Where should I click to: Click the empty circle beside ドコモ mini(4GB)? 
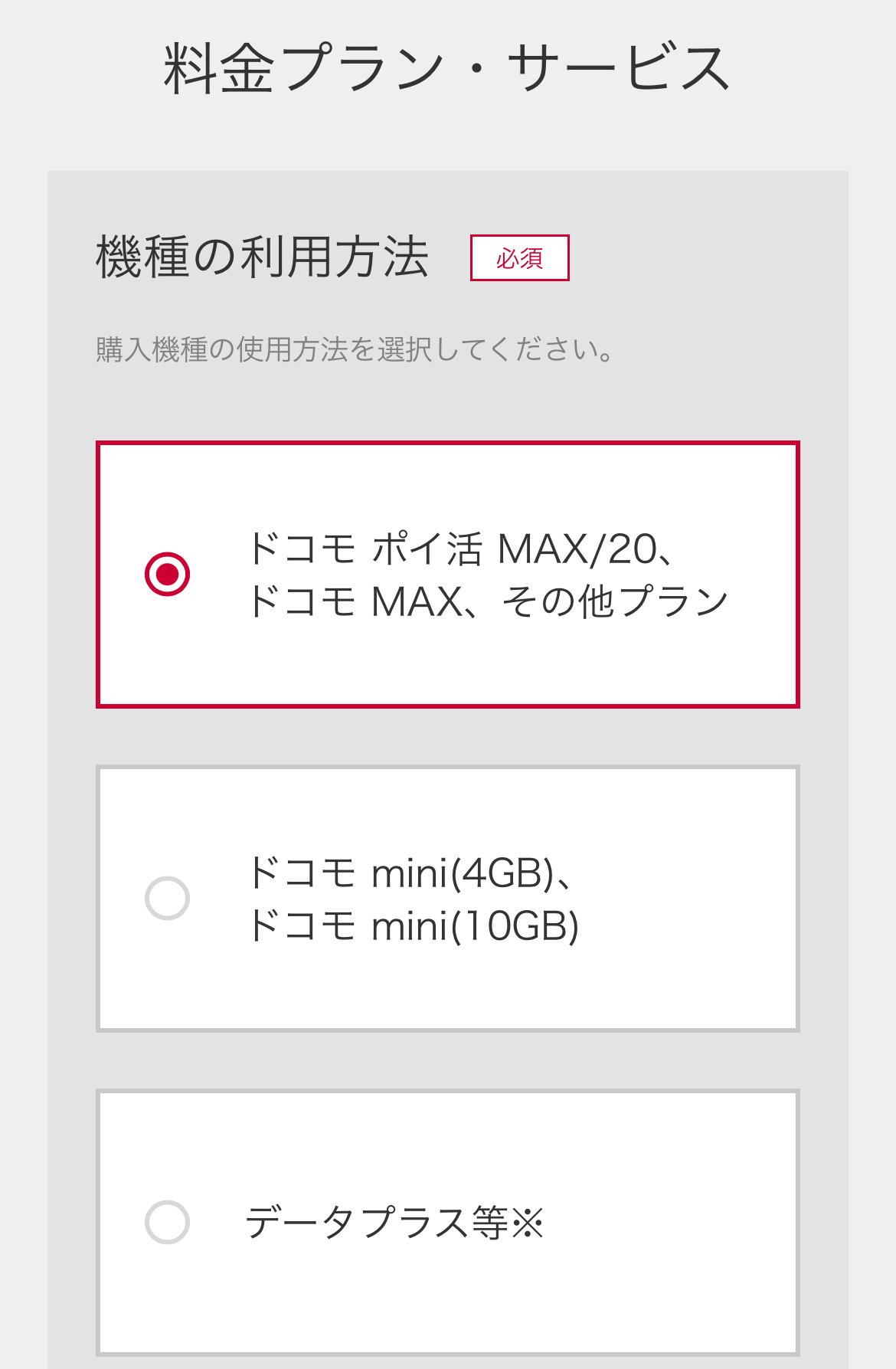click(167, 896)
